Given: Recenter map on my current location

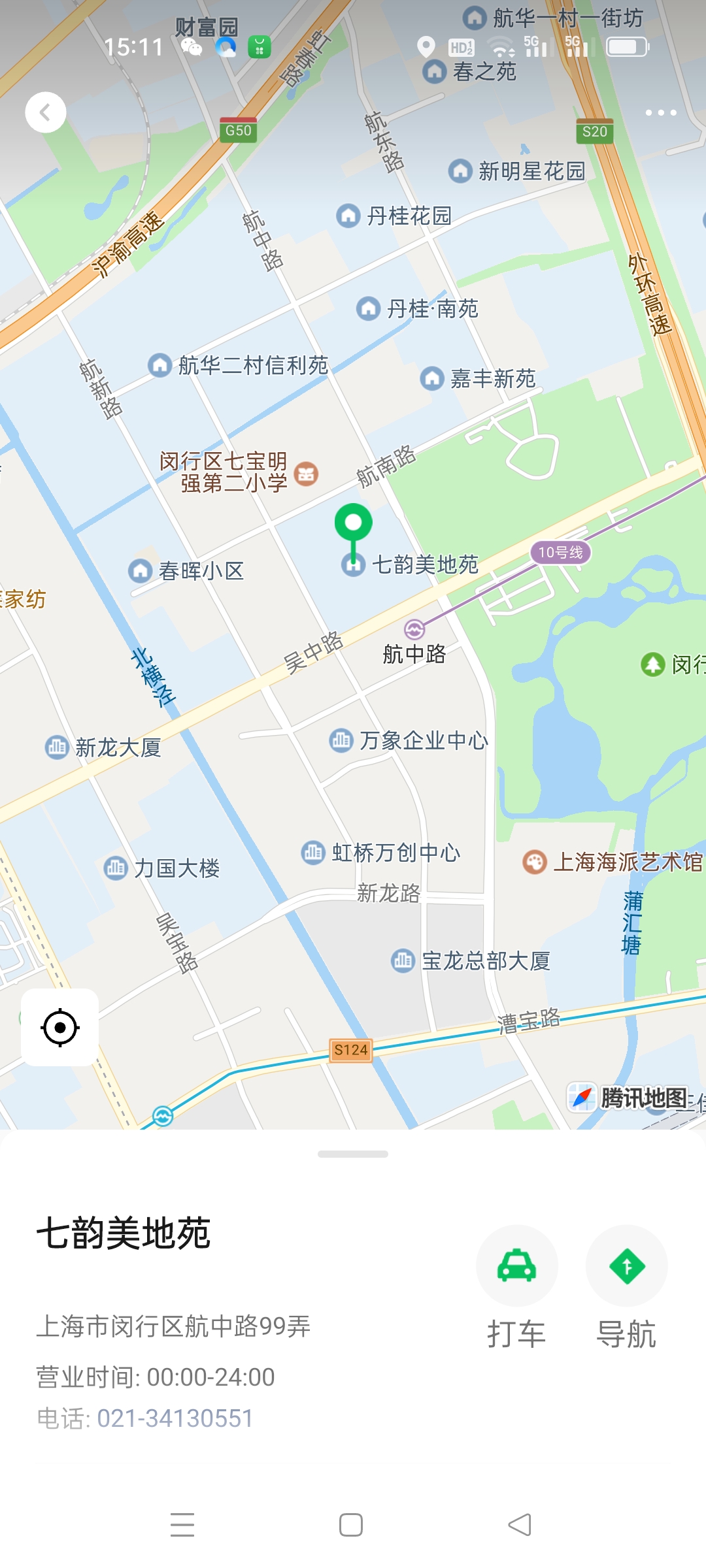Looking at the screenshot, I should [x=60, y=1028].
